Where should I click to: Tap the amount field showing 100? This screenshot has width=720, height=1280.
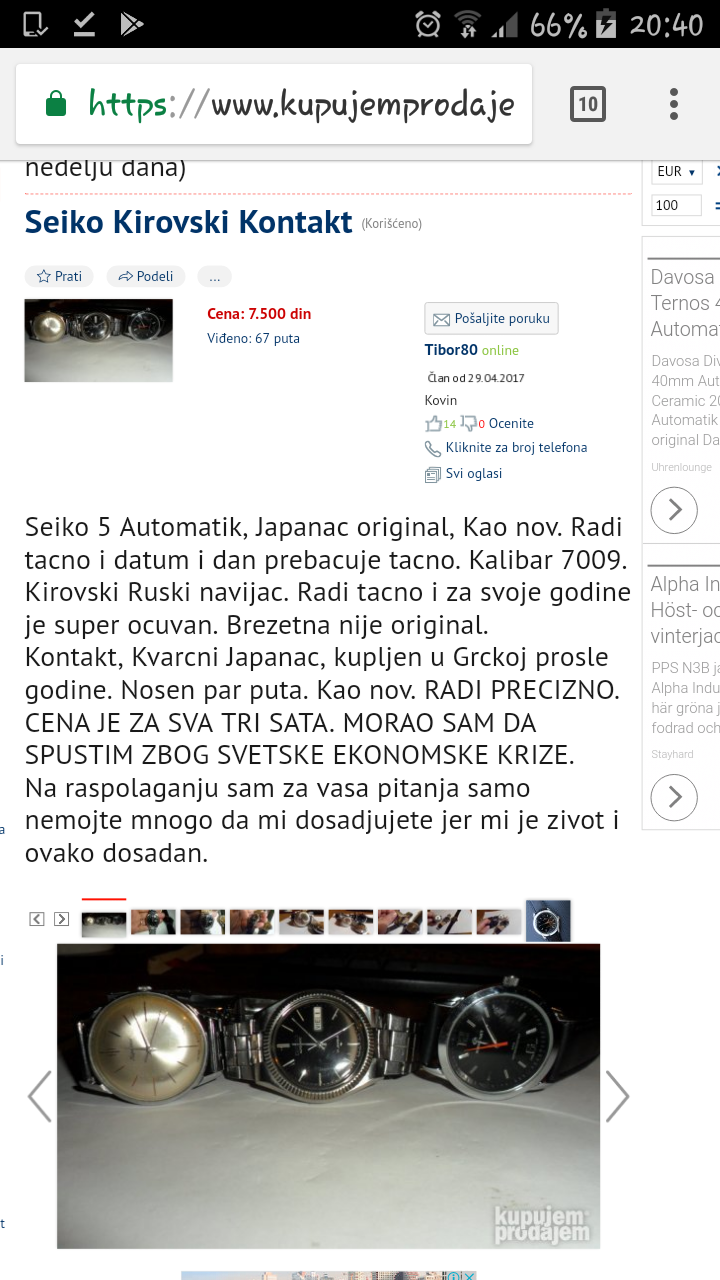tap(675, 205)
